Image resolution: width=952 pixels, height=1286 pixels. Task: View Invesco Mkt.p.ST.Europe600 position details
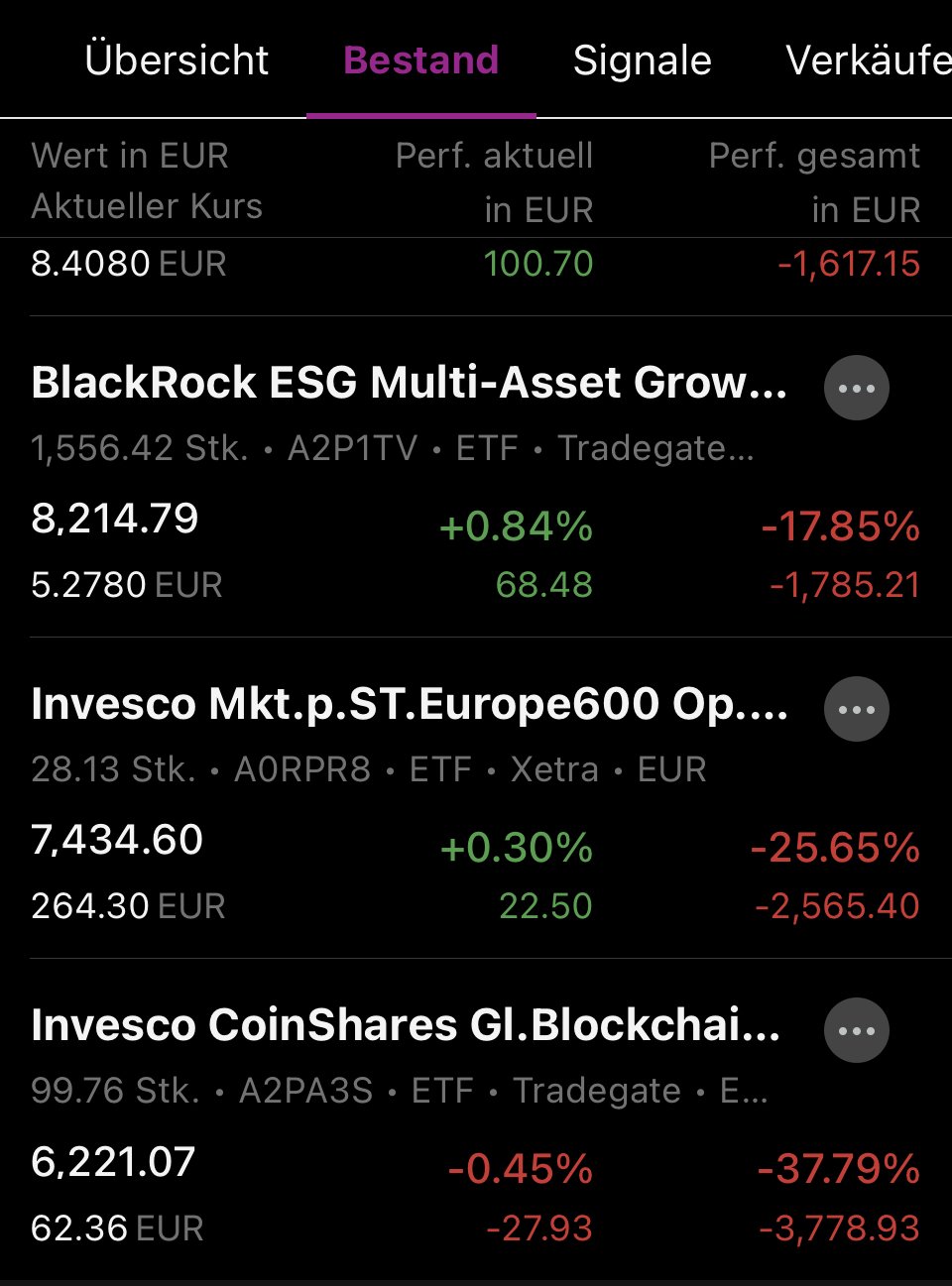[x=409, y=704]
